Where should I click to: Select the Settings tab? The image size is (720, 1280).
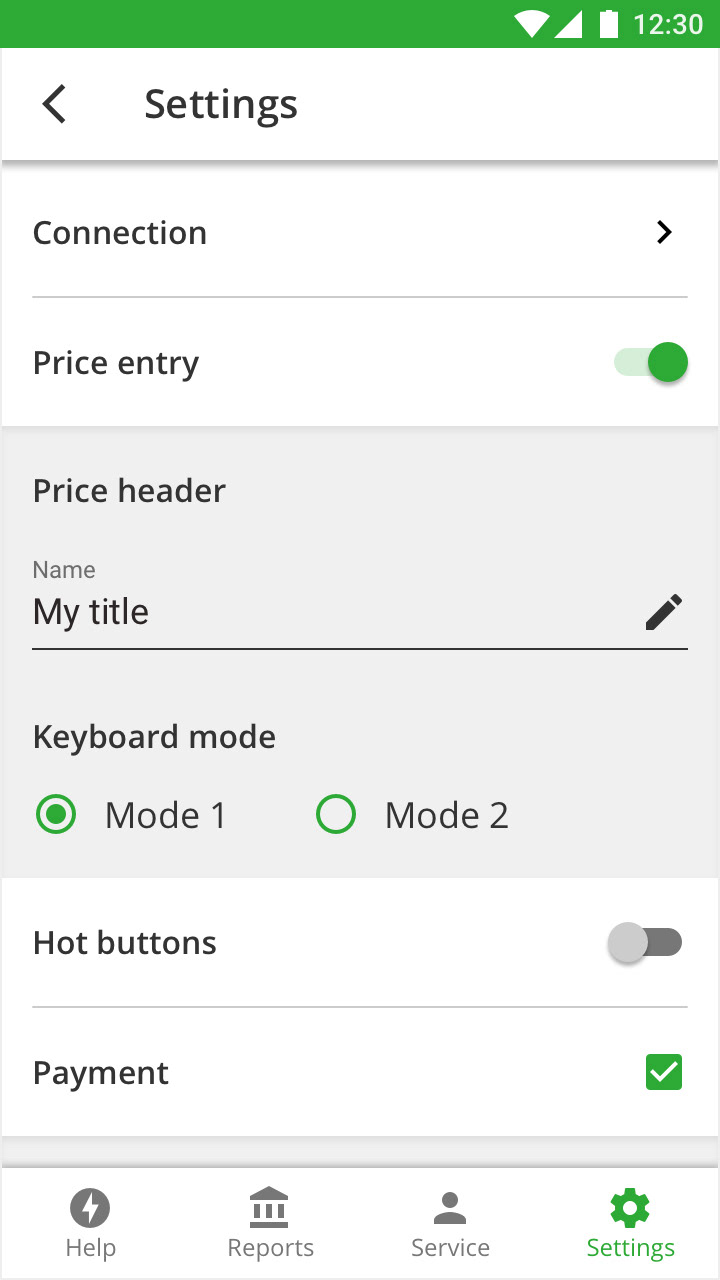(x=630, y=1224)
